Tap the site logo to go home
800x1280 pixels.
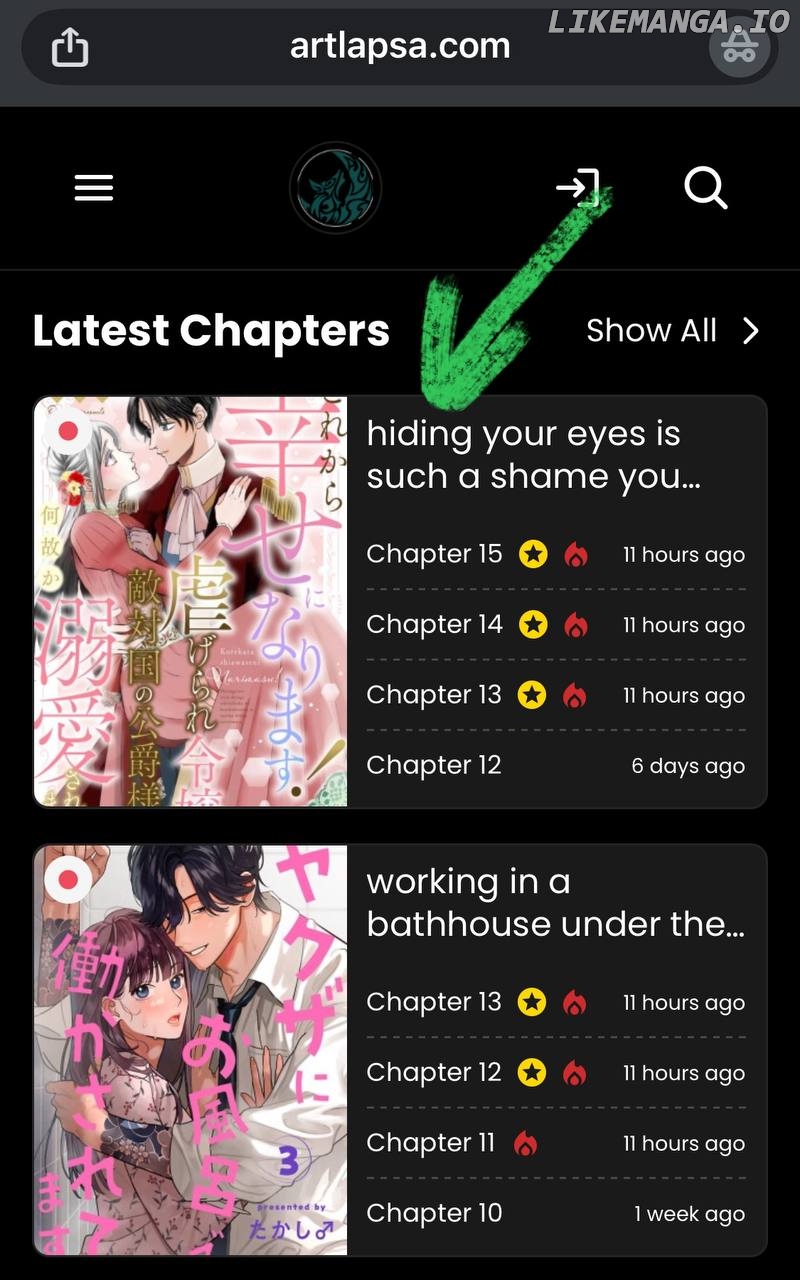pos(335,188)
